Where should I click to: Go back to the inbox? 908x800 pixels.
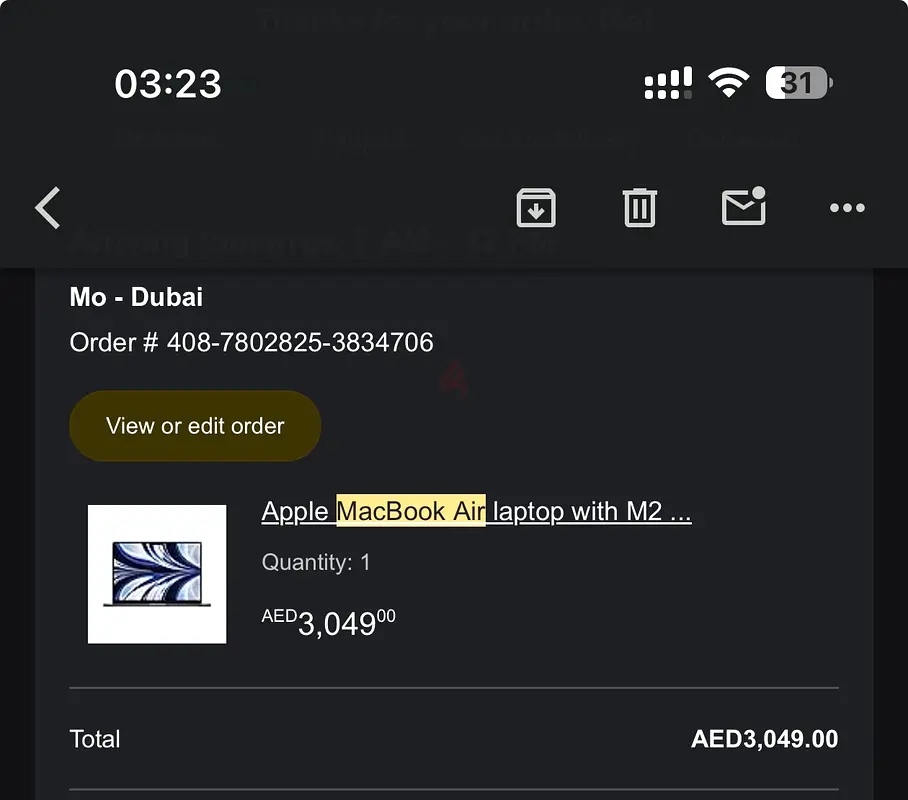pos(48,208)
